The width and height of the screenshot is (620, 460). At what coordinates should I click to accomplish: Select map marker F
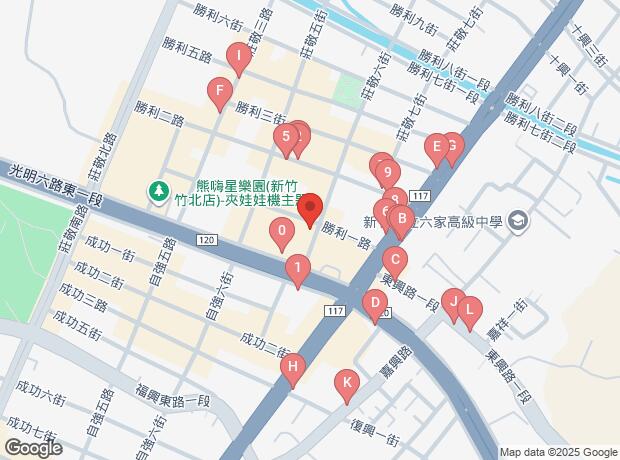pos(219,94)
